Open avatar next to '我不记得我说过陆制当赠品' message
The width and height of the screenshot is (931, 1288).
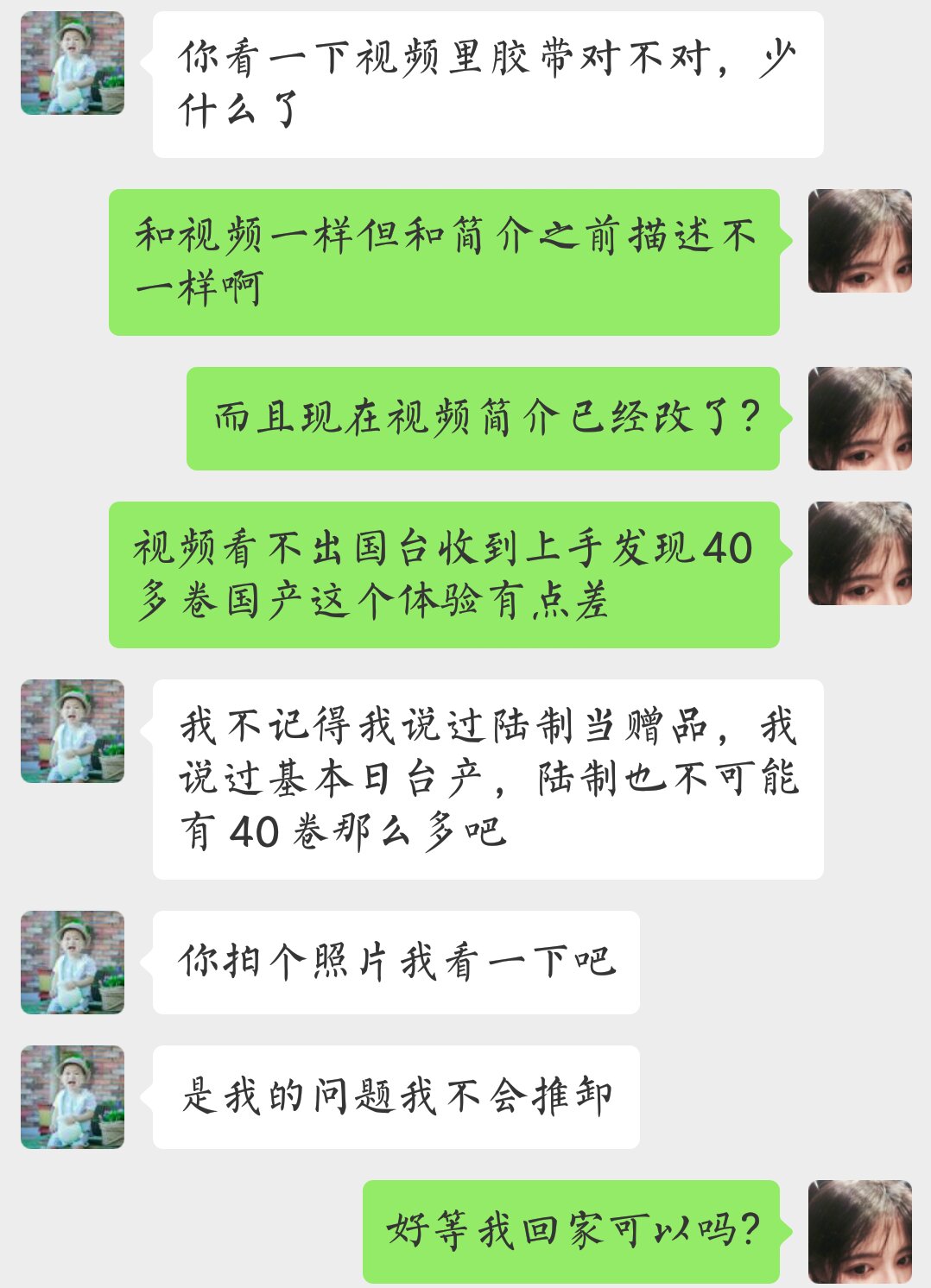[73, 731]
